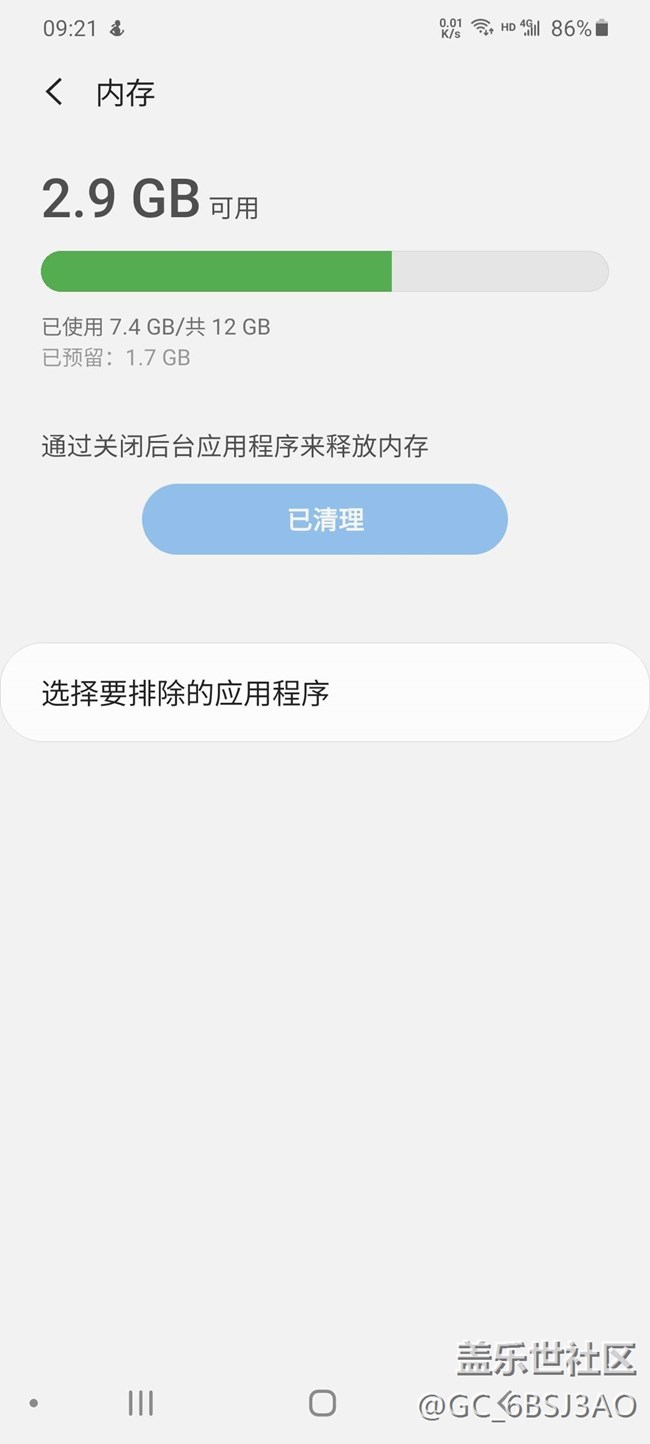Tap the 已清理 button
Screen dimensions: 650x1444
pos(325,519)
